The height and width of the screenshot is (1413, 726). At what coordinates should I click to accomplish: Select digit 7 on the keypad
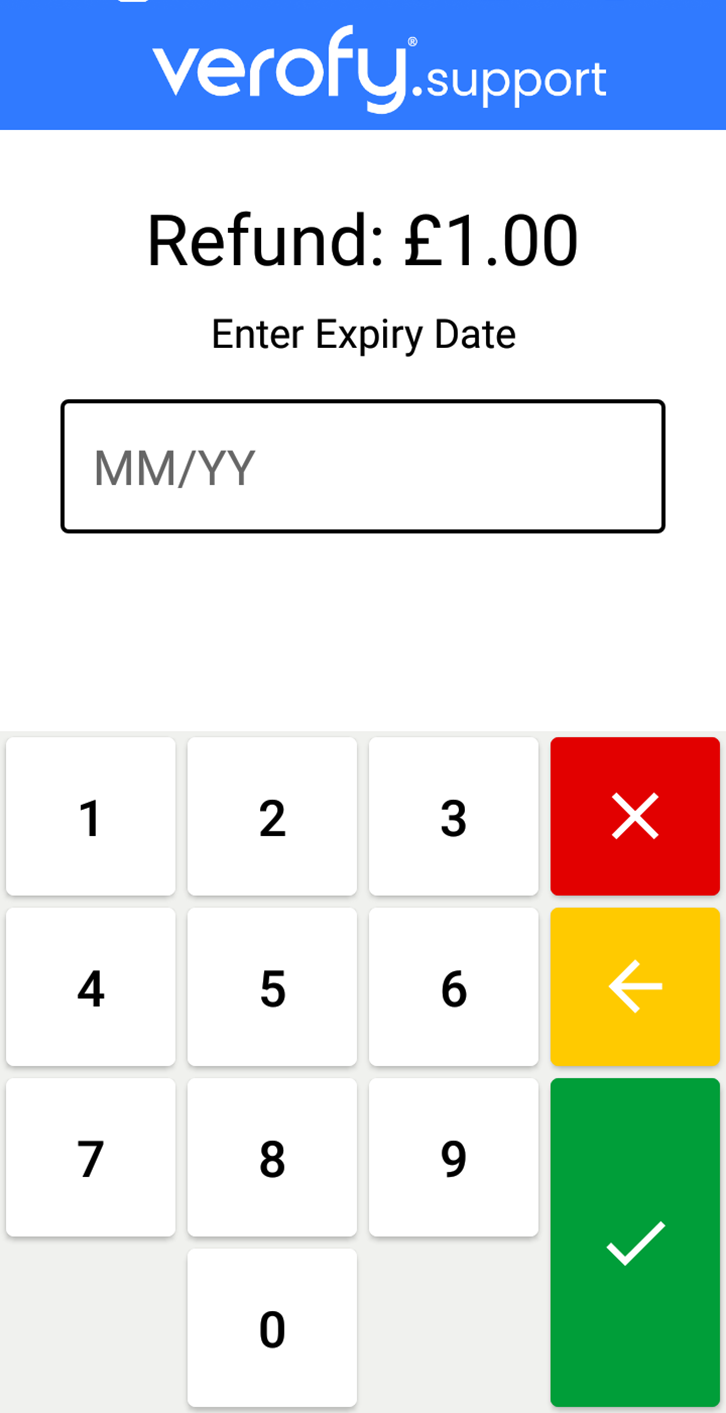coord(91,1158)
